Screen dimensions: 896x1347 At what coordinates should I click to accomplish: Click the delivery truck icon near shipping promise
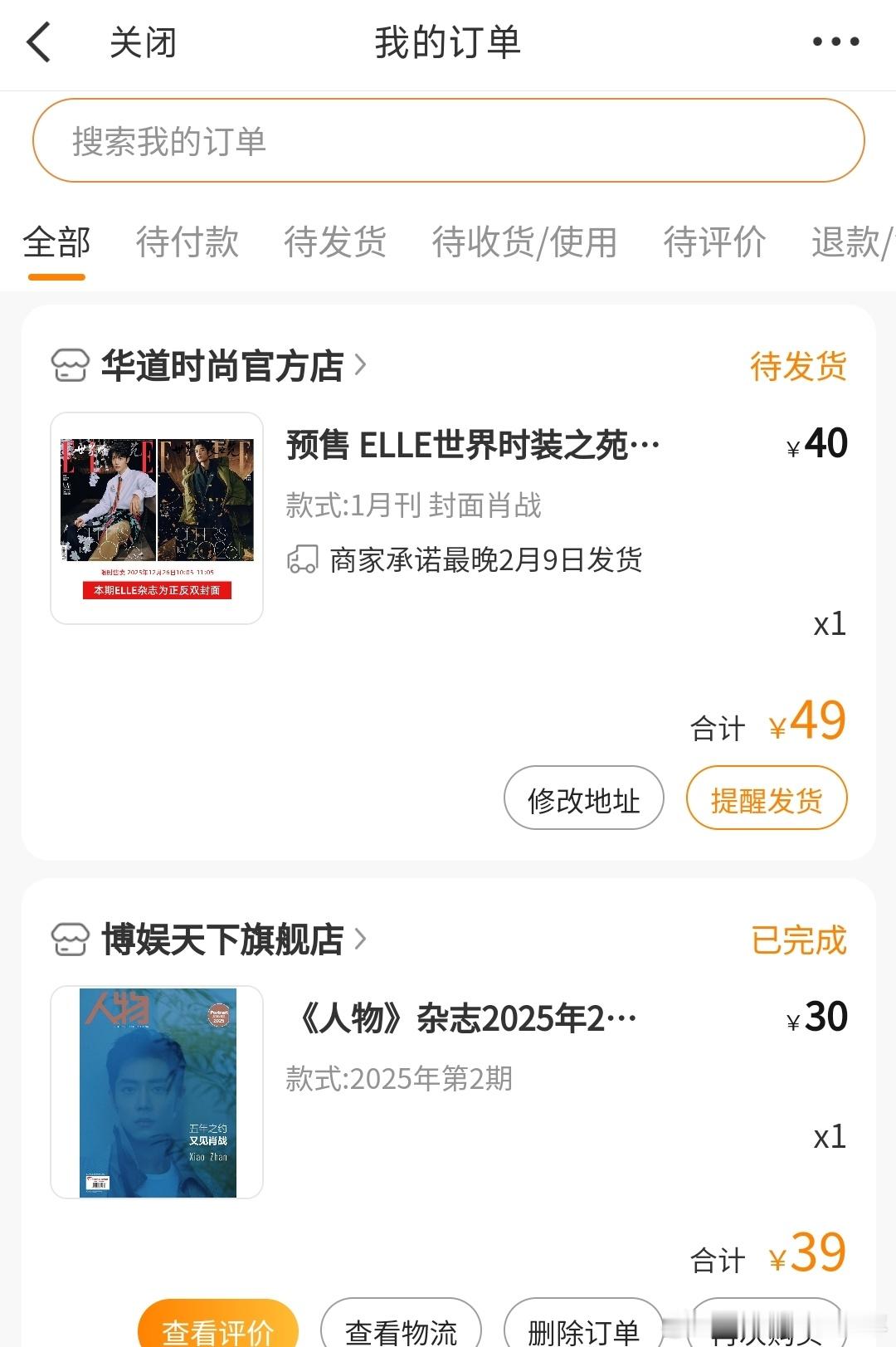click(x=304, y=560)
